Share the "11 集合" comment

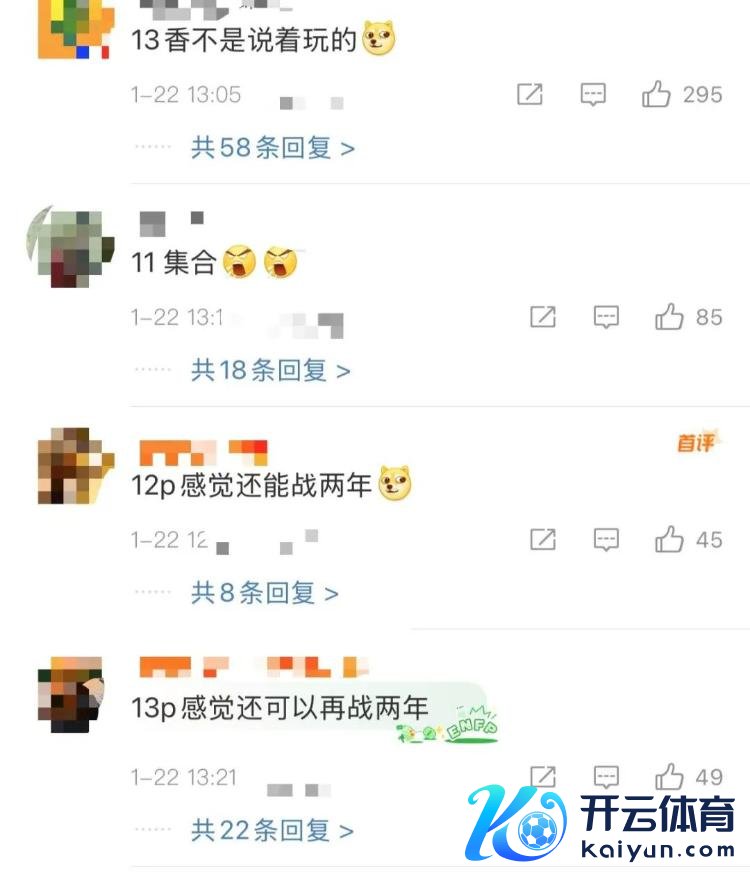point(542,318)
